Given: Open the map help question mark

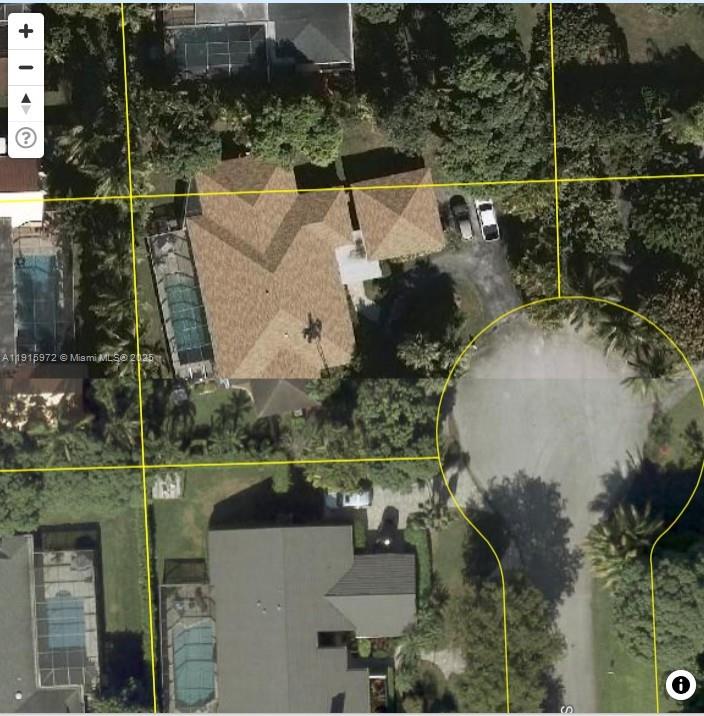Looking at the screenshot, I should (26, 138).
